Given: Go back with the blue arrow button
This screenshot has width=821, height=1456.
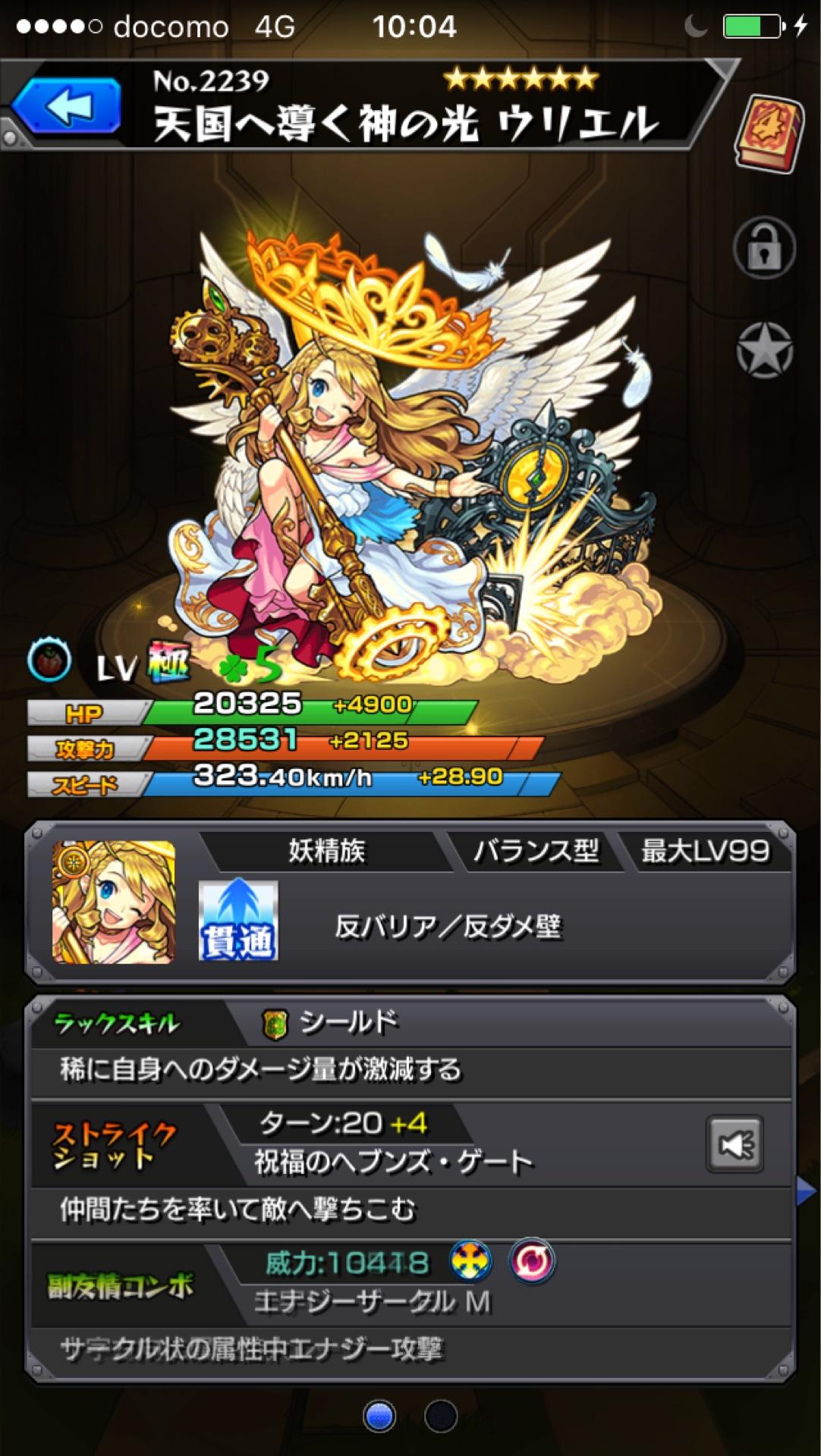Looking at the screenshot, I should coord(67,107).
